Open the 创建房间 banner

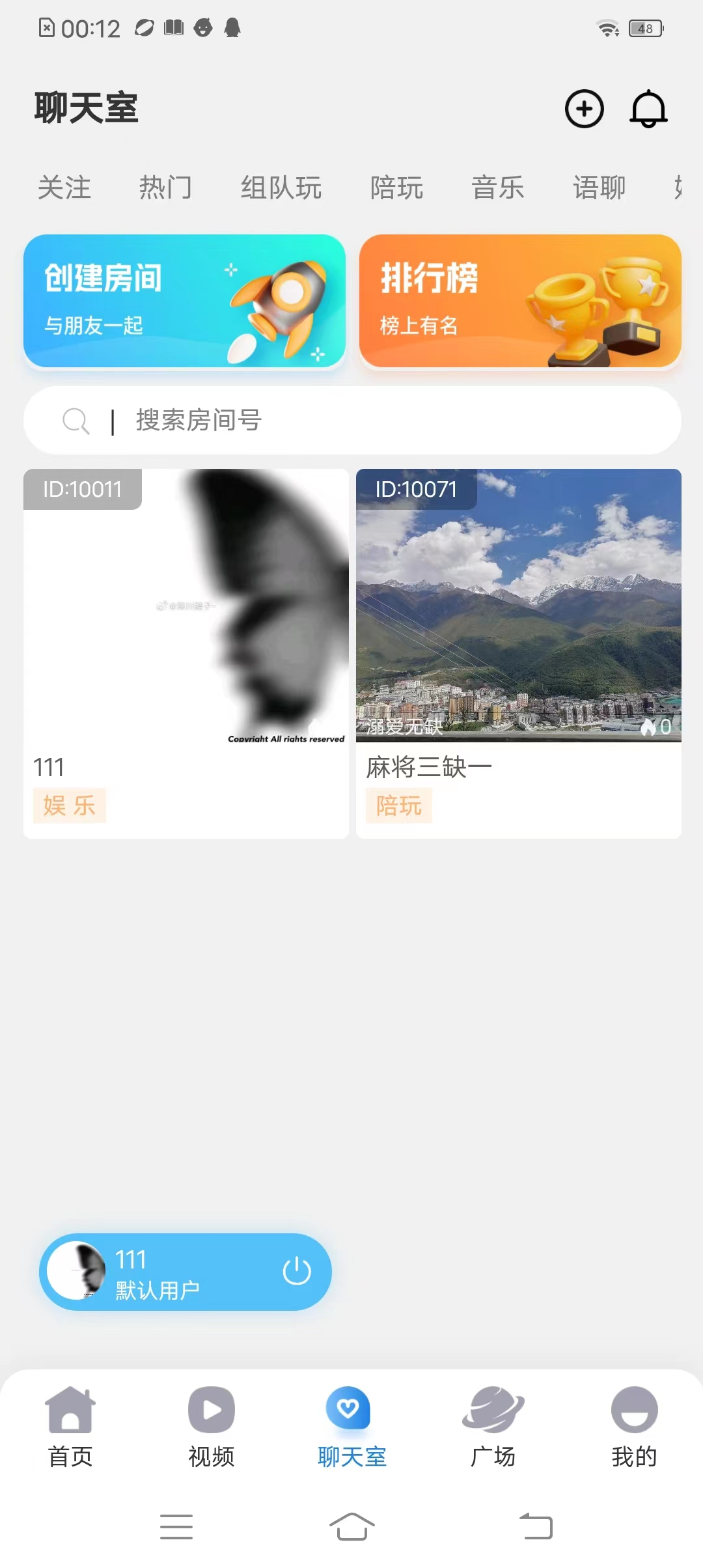pyautogui.click(x=184, y=301)
